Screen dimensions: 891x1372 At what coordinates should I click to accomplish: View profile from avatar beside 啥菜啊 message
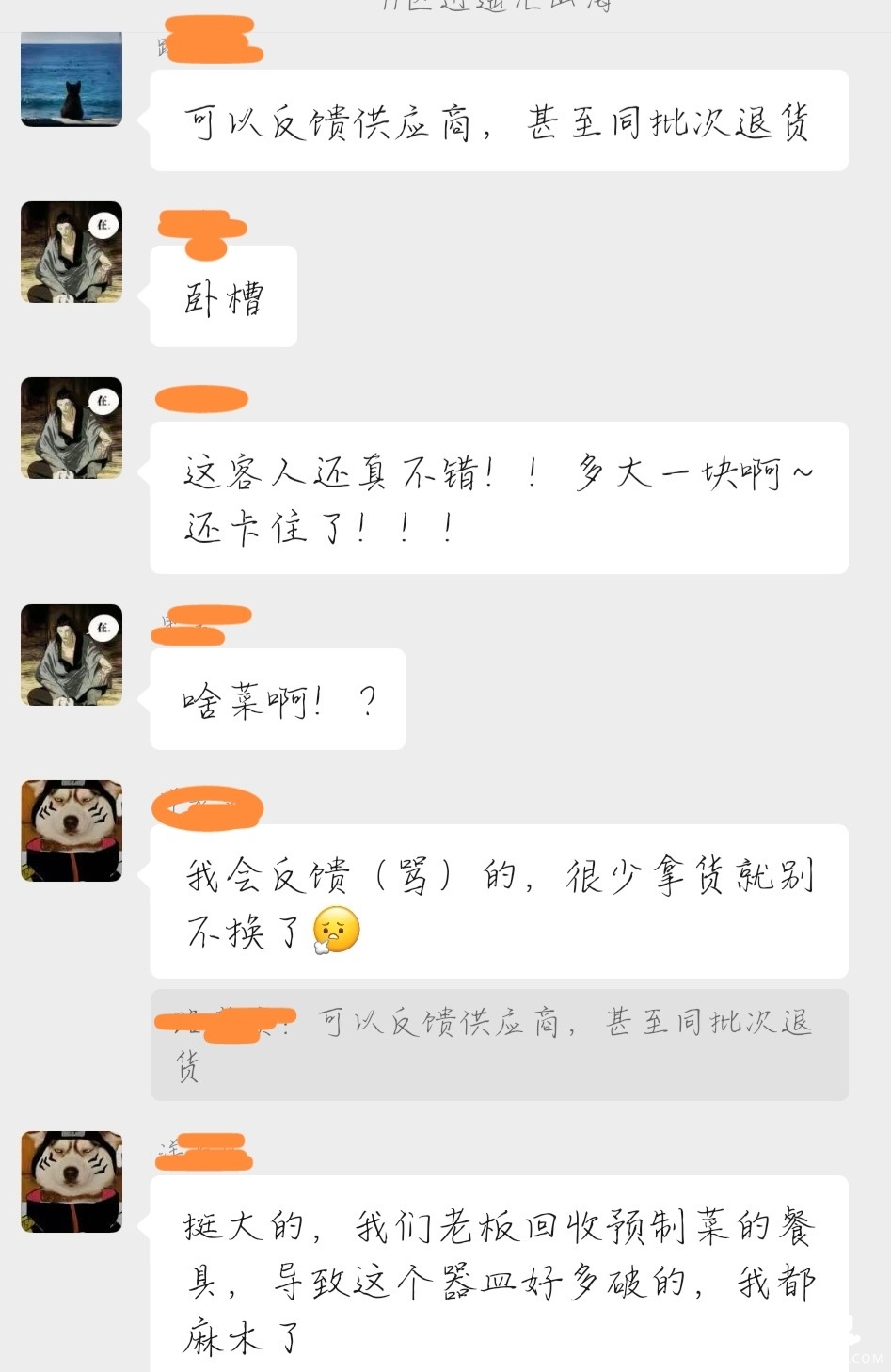(72, 655)
